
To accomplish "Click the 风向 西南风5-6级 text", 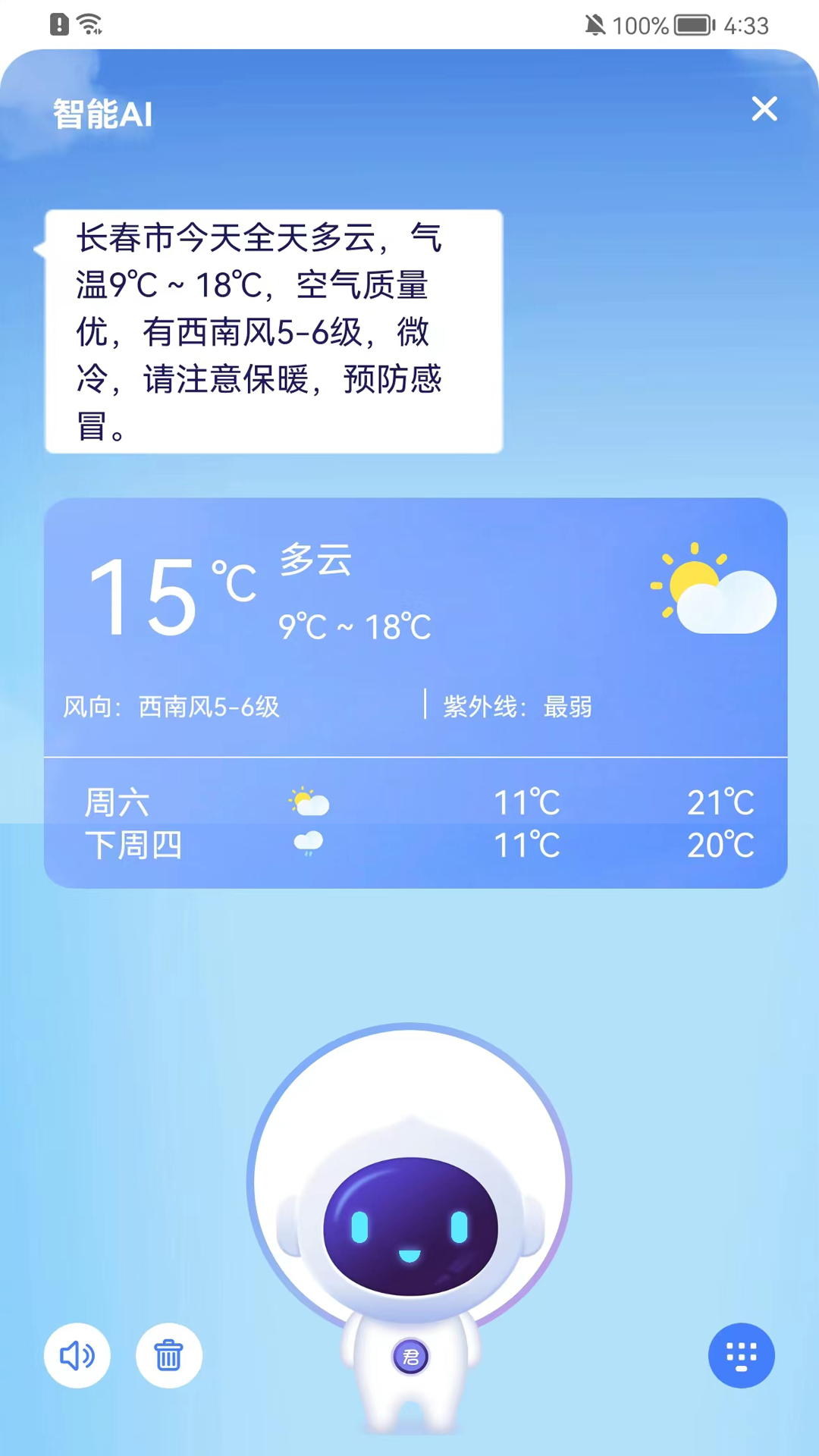I will point(171,707).
